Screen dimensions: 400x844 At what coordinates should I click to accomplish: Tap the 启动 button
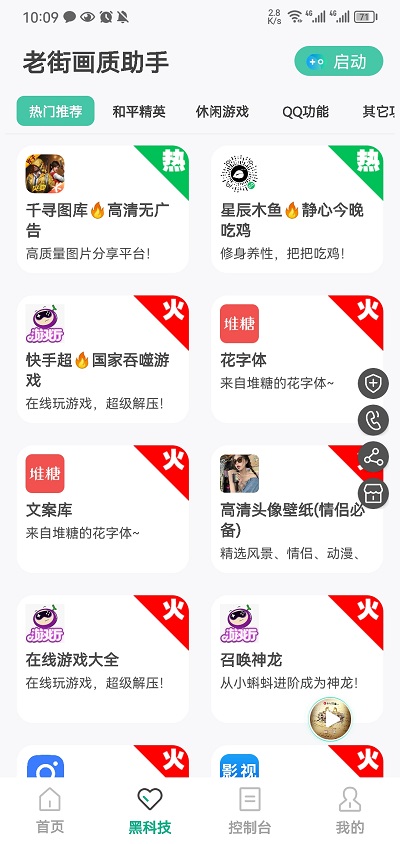[339, 61]
